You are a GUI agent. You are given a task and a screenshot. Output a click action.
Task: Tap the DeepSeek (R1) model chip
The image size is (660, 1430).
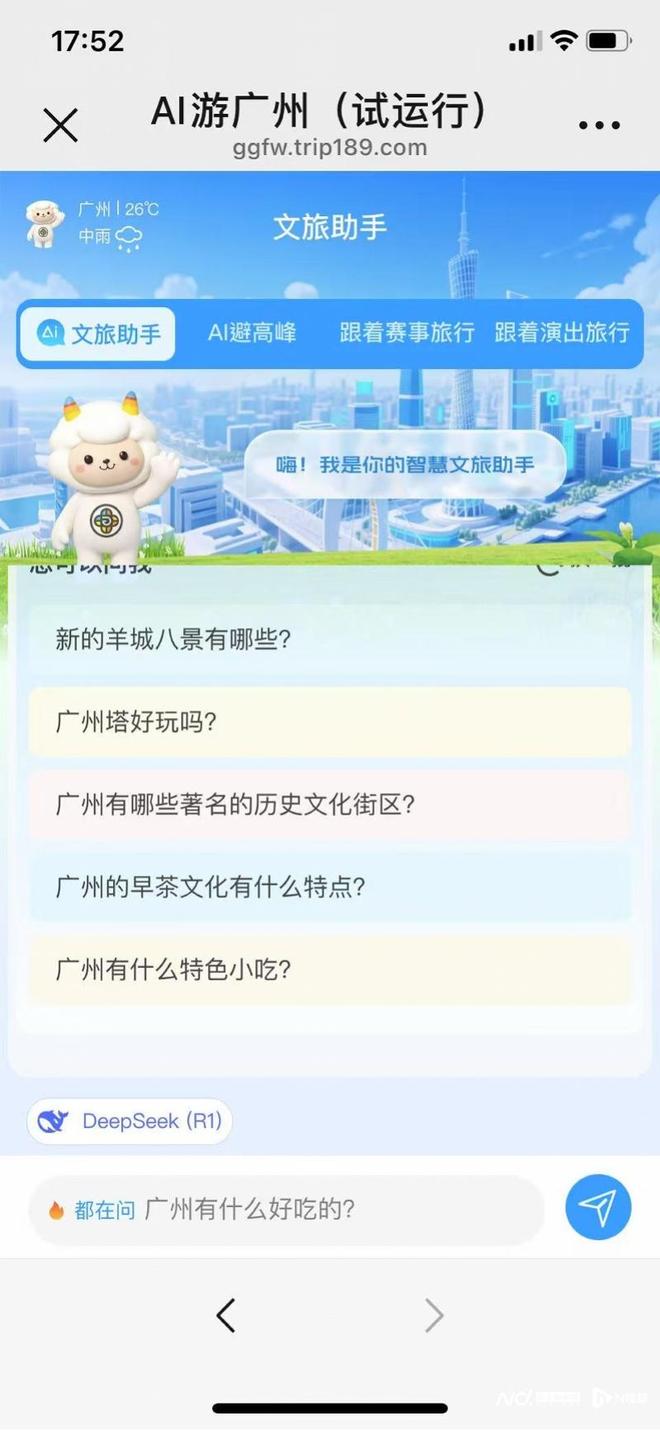[130, 1121]
